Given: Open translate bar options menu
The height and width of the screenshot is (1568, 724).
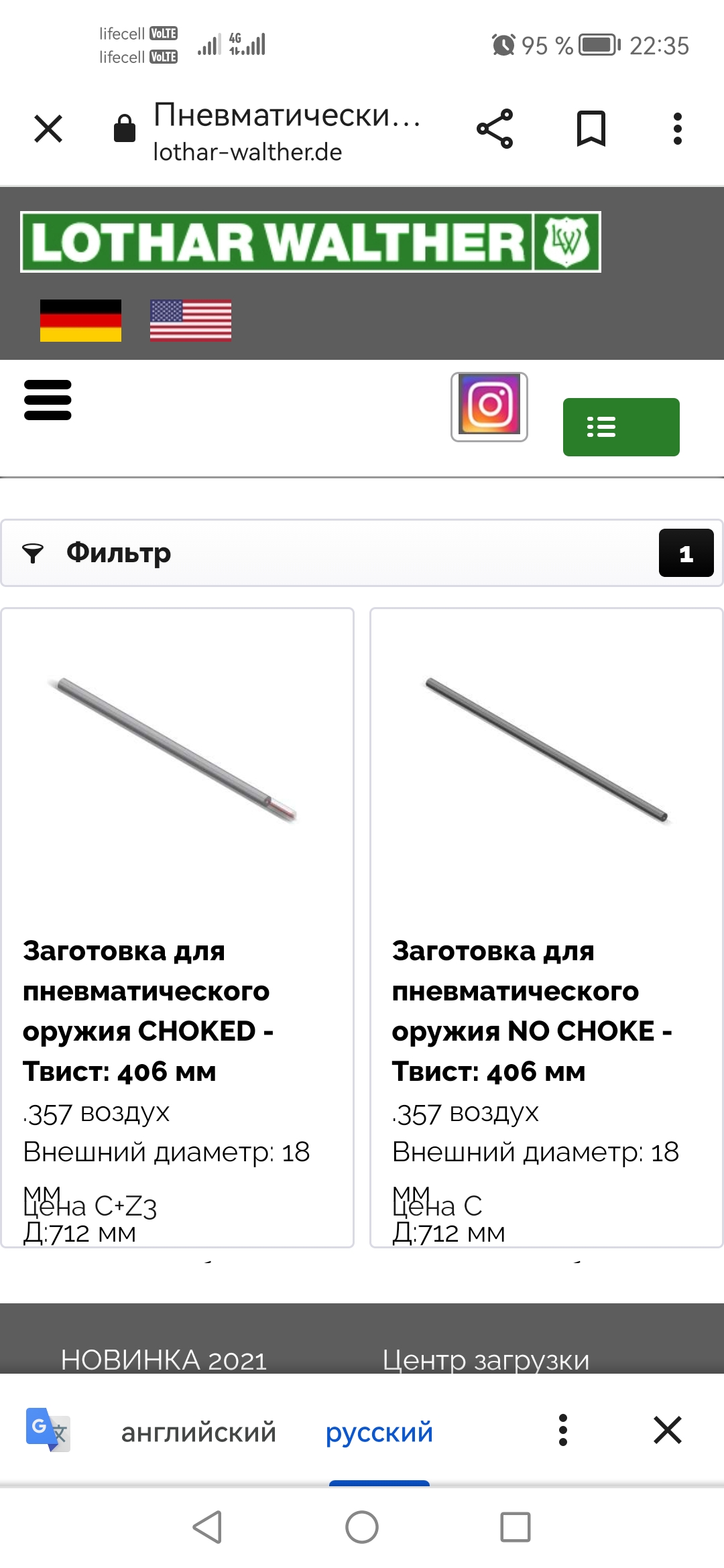Looking at the screenshot, I should tap(563, 1431).
